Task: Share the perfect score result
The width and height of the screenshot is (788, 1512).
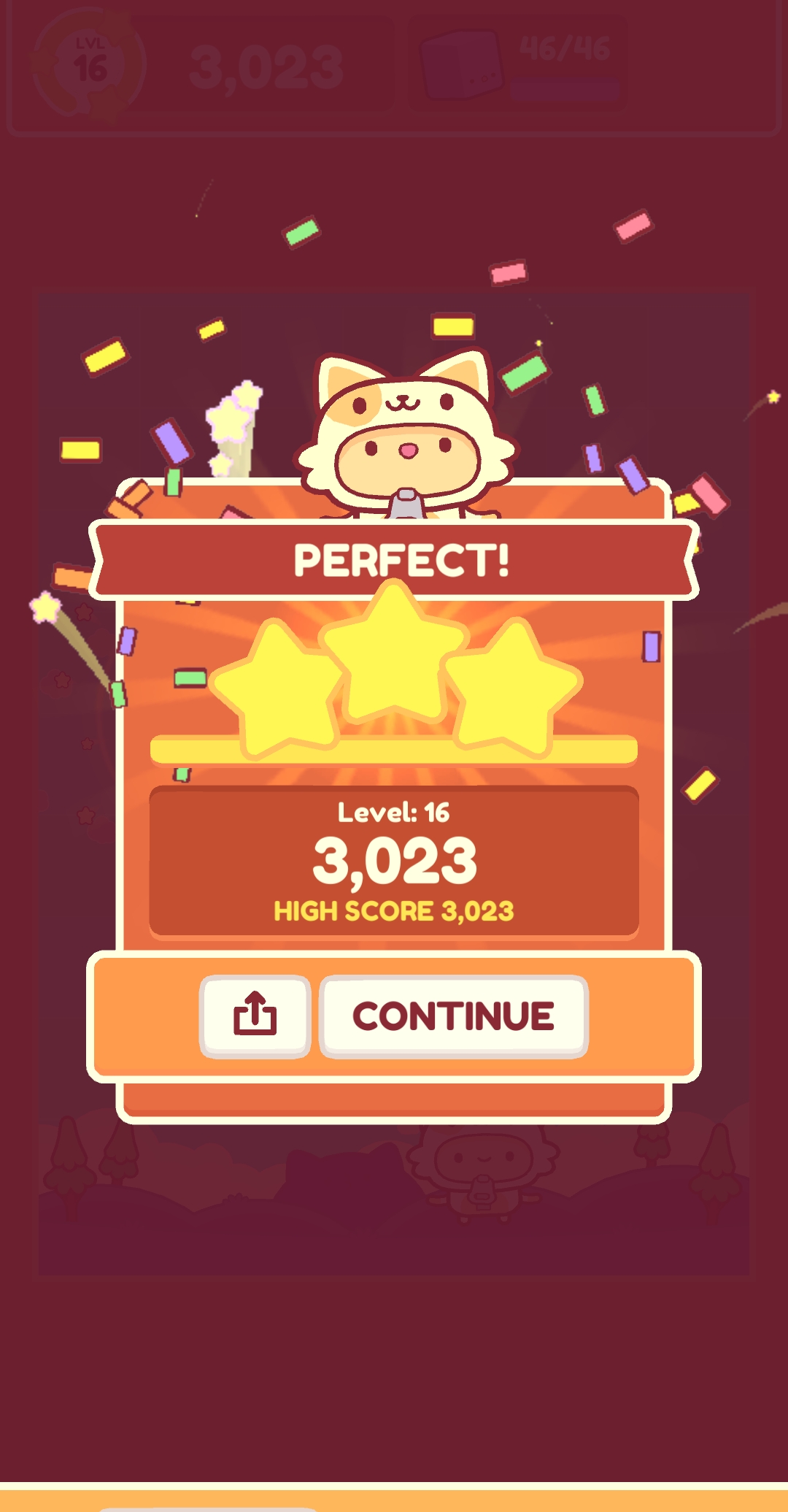Action: (x=255, y=1016)
